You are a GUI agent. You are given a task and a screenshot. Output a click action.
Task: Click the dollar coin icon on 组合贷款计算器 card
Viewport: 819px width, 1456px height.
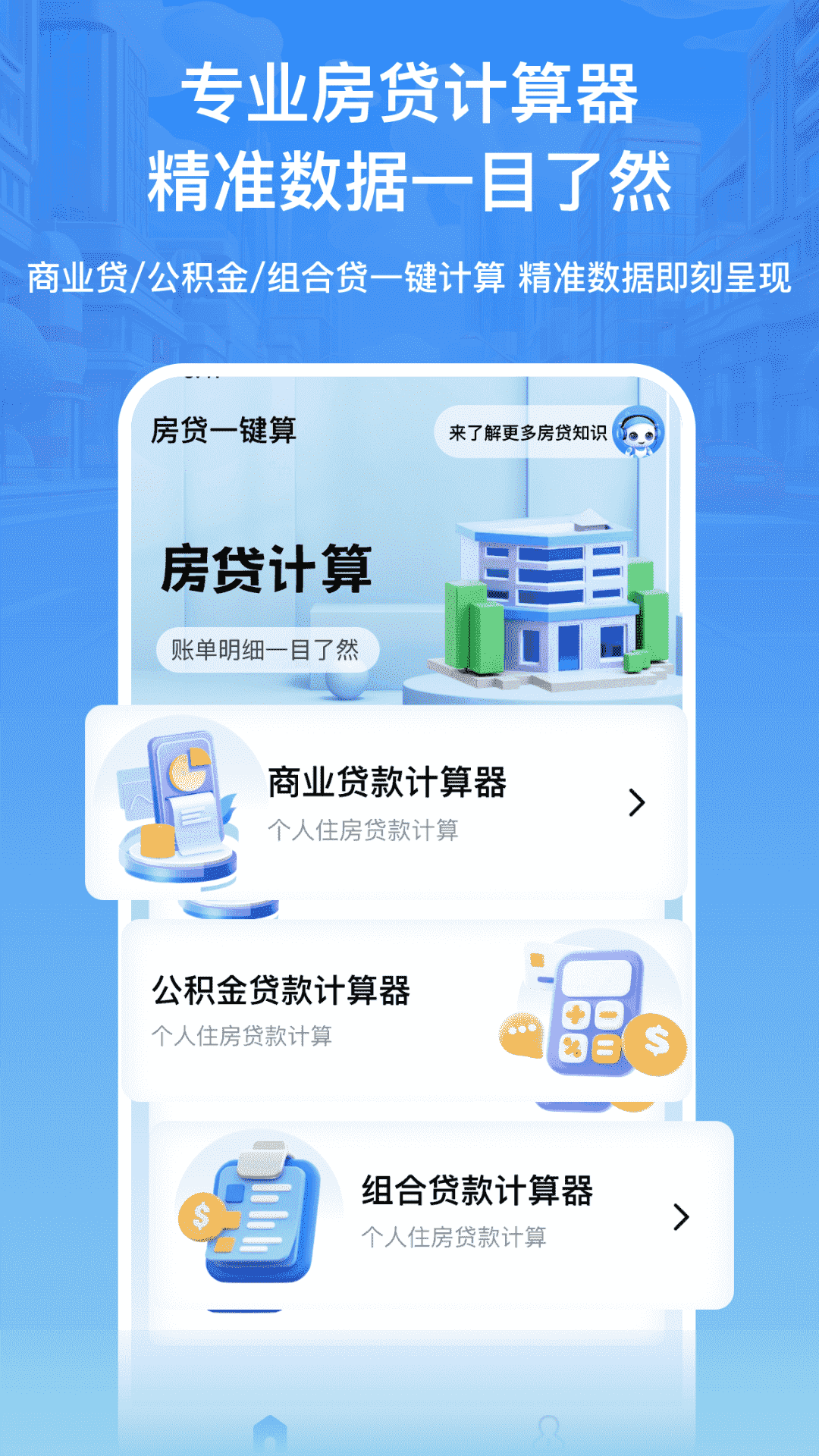click(201, 1213)
